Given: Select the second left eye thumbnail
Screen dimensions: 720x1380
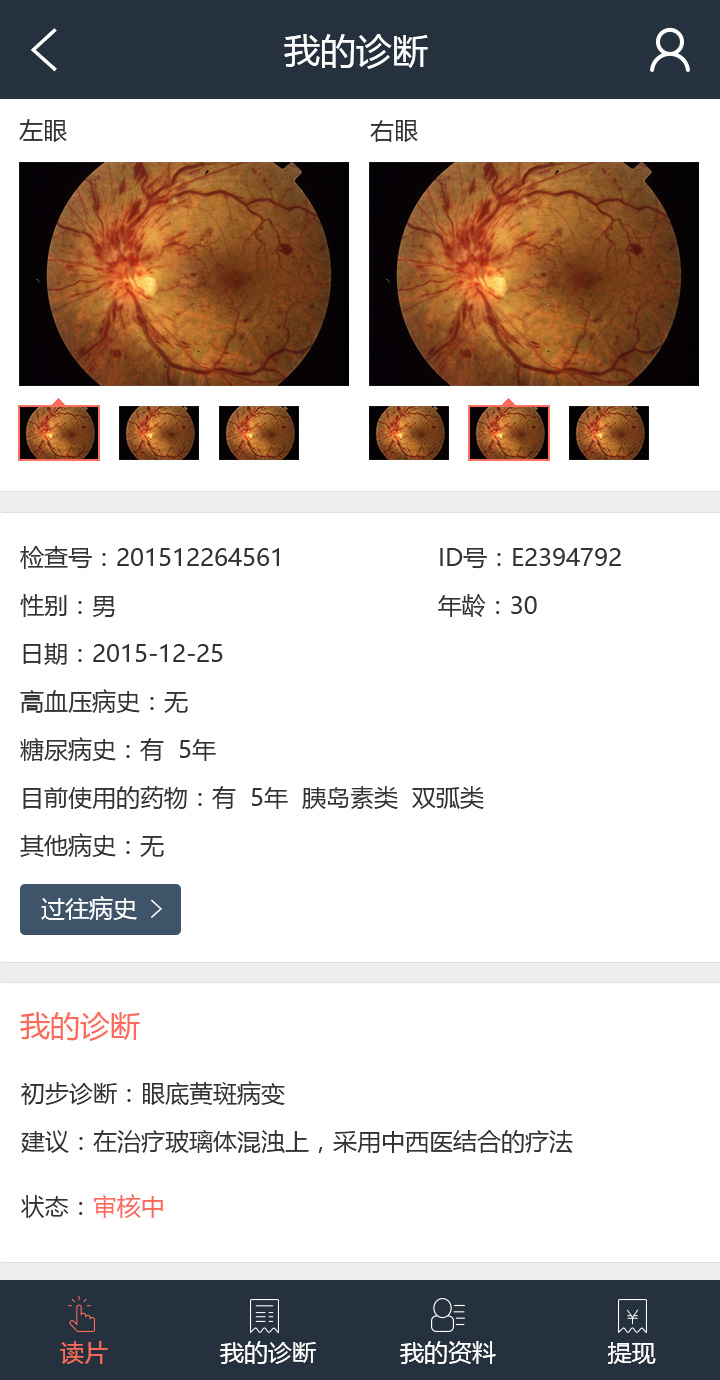Looking at the screenshot, I should click(x=159, y=433).
